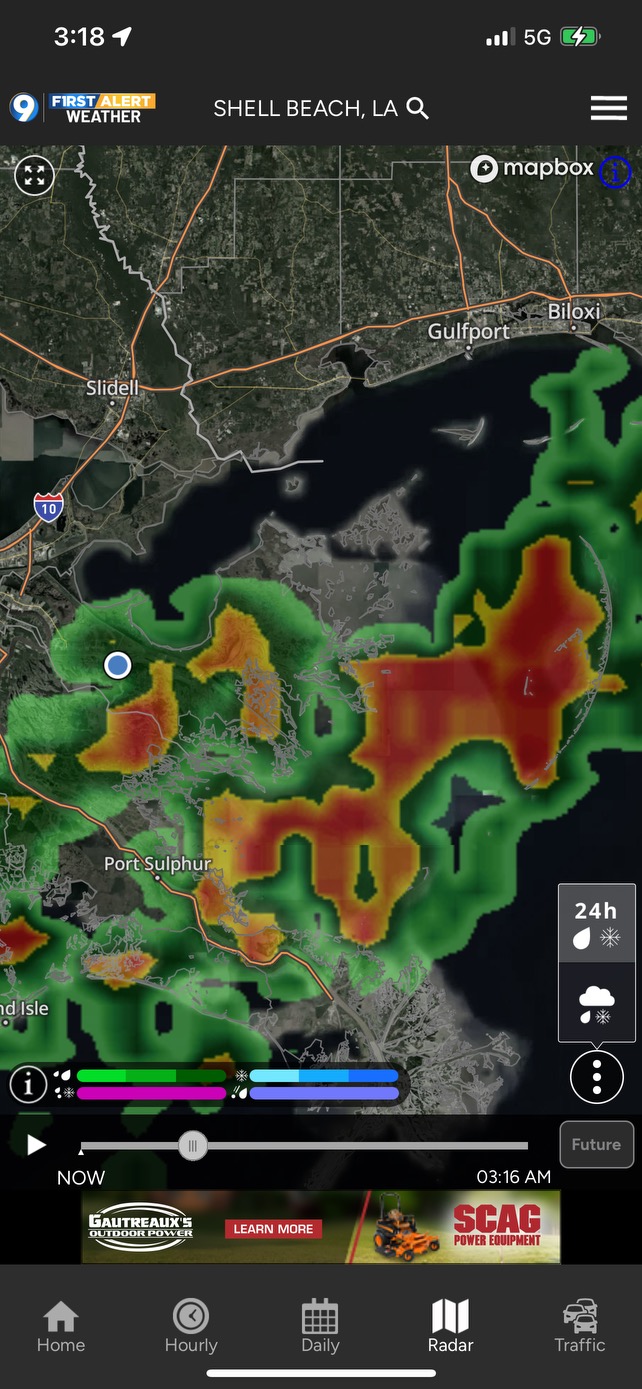Open the Daily forecast tab
642x1389 pixels.
tap(320, 1327)
